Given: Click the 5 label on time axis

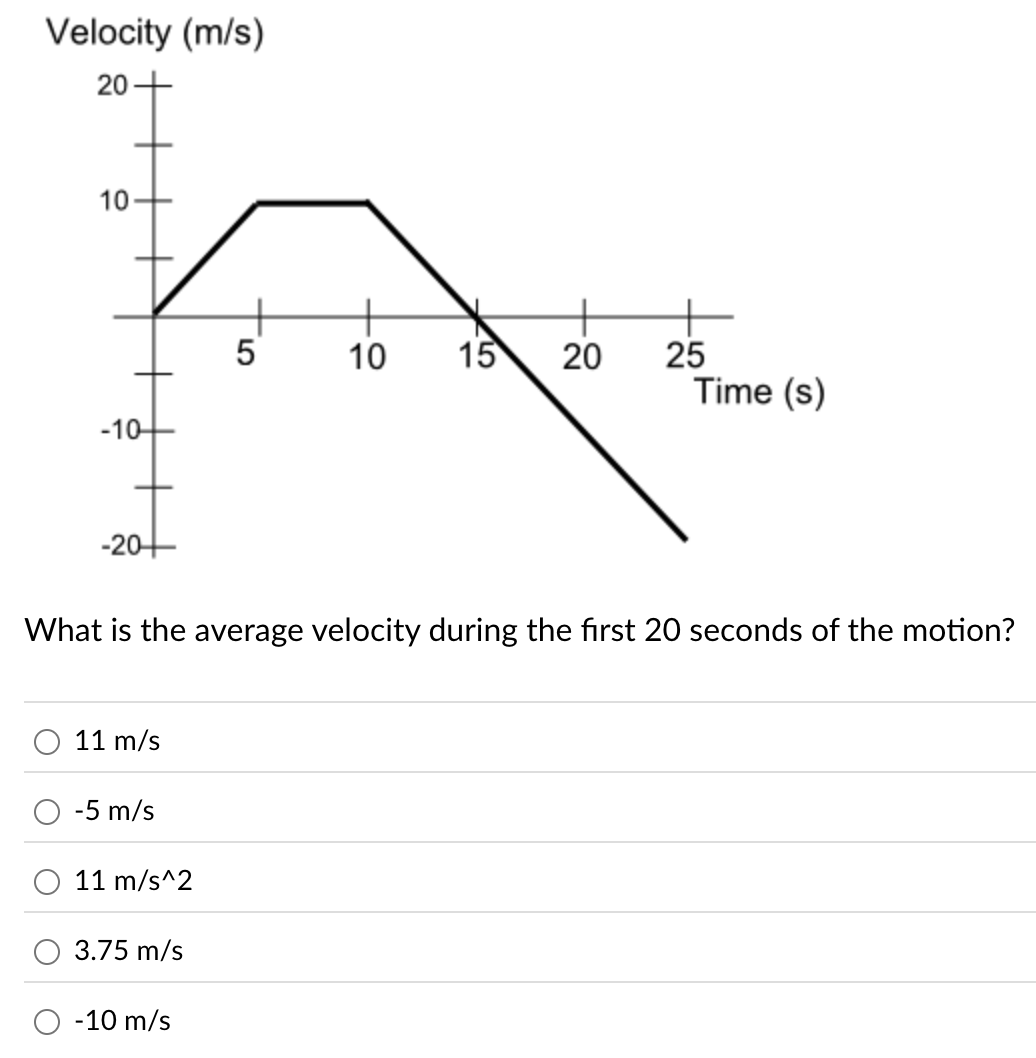Looking at the screenshot, I should pyautogui.click(x=246, y=353).
